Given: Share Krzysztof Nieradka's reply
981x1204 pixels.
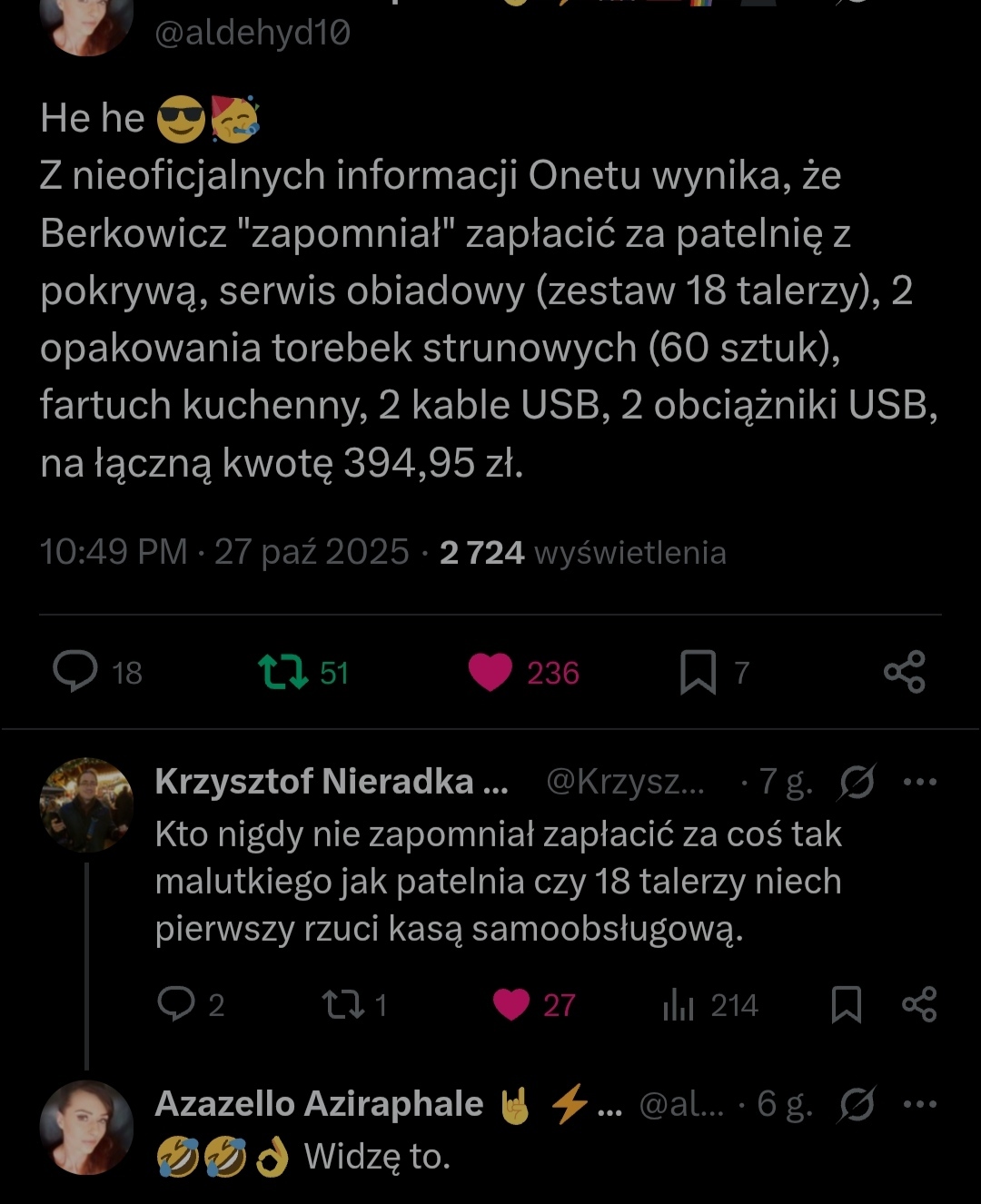Looking at the screenshot, I should coord(919,1004).
